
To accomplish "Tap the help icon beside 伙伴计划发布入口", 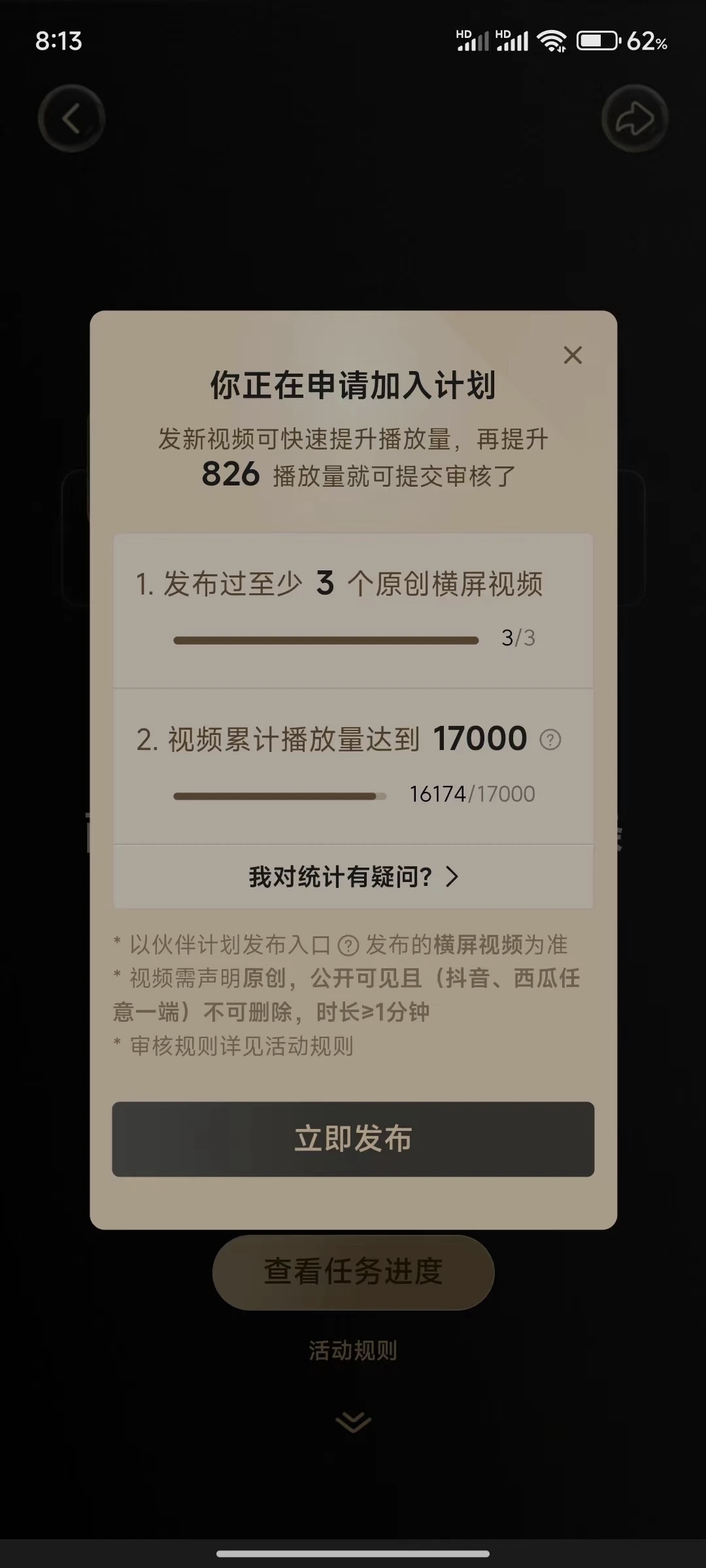I will click(348, 945).
